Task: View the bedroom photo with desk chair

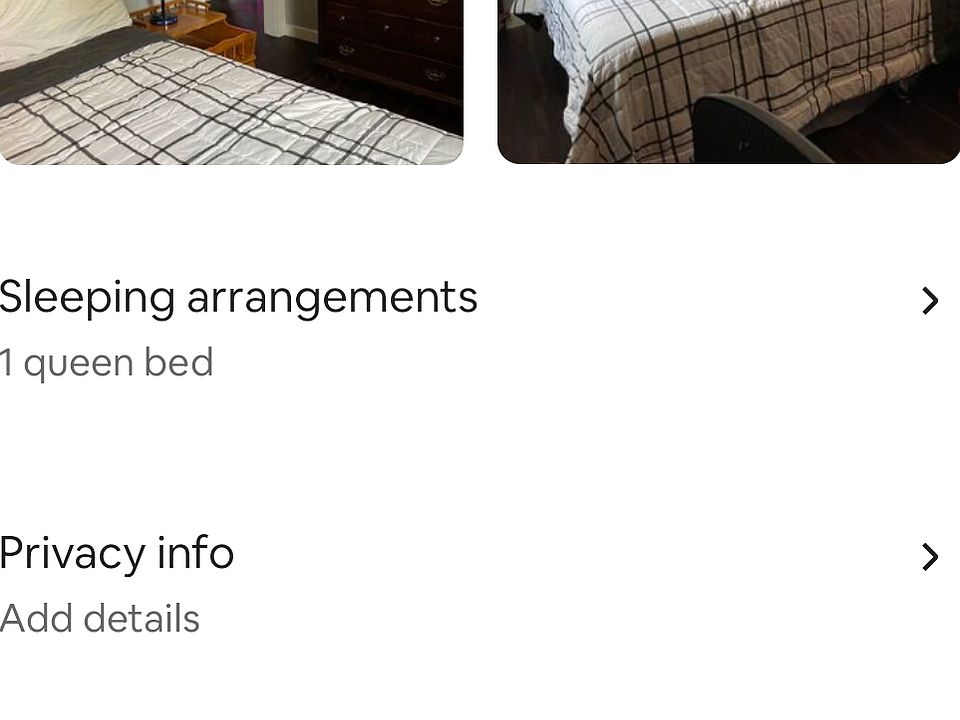Action: click(729, 80)
